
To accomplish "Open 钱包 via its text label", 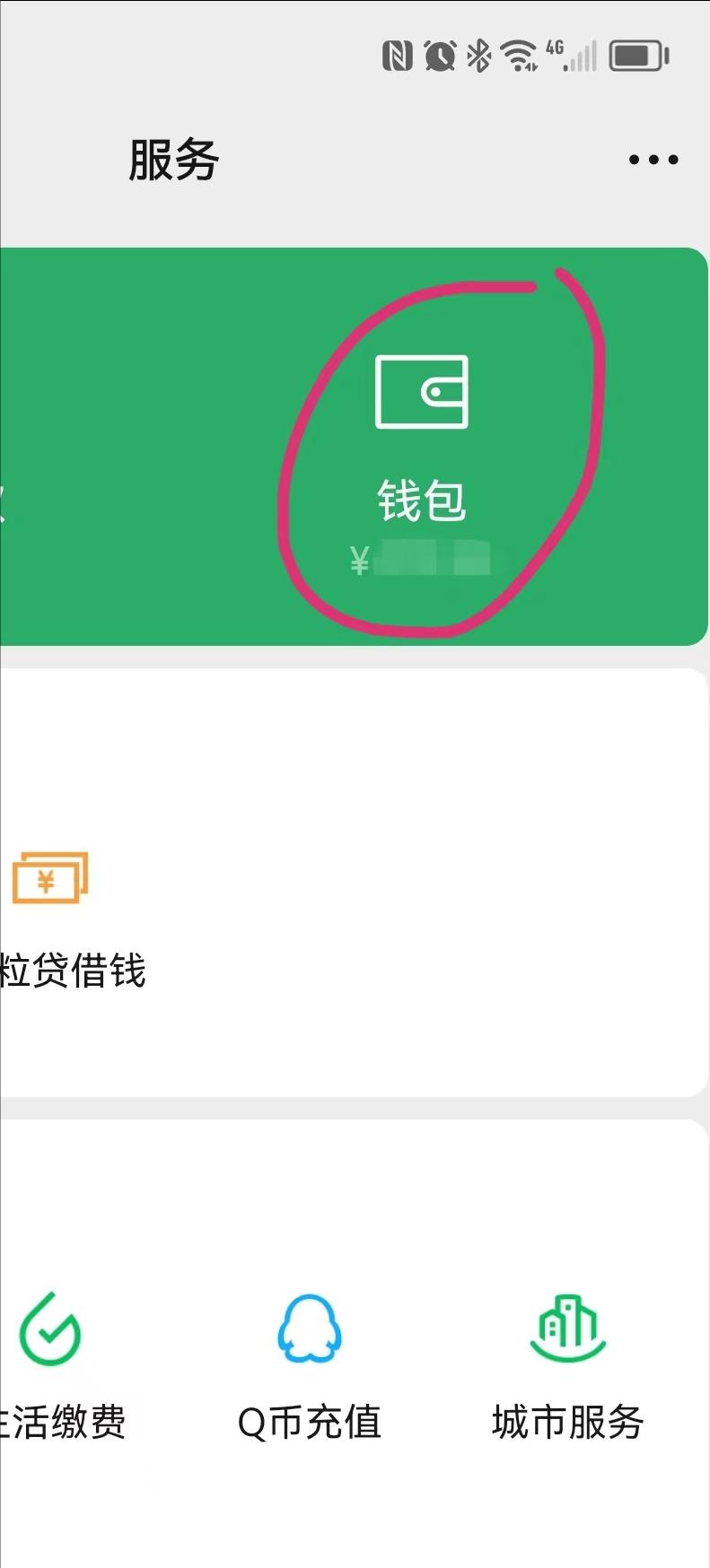I will (423, 504).
